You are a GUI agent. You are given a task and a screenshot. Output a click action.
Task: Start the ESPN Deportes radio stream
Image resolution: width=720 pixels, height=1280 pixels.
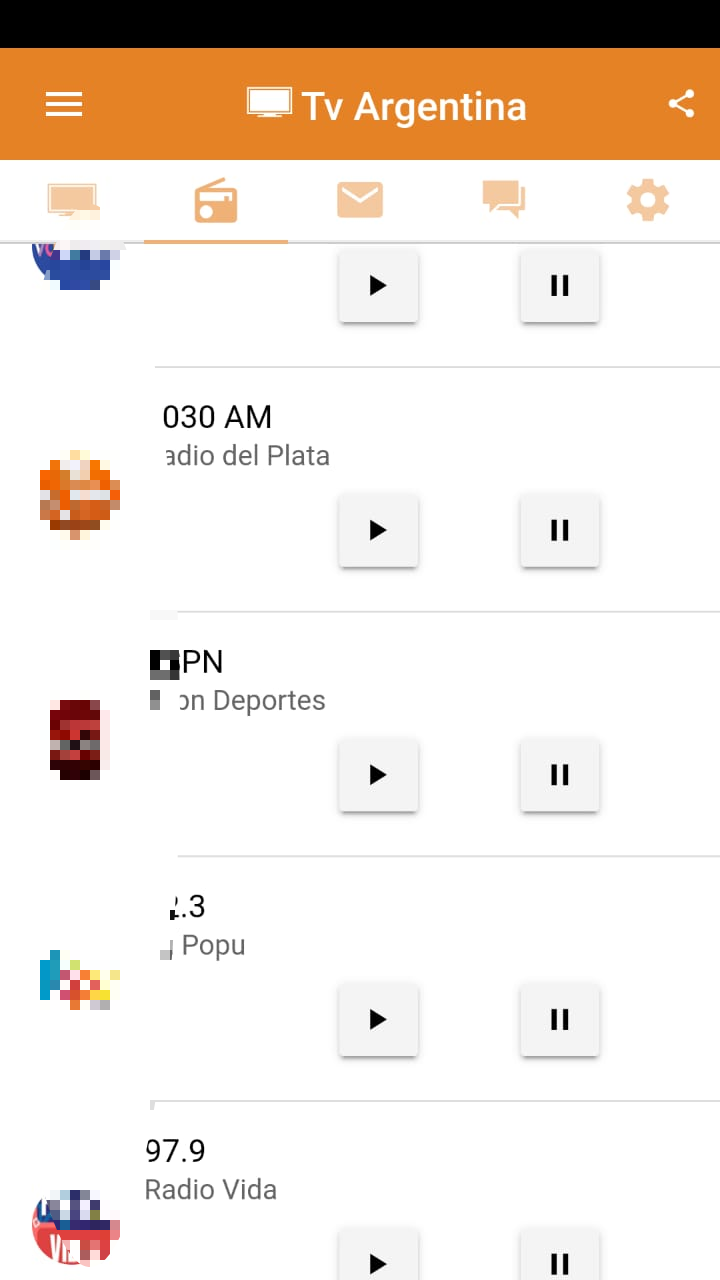378,774
